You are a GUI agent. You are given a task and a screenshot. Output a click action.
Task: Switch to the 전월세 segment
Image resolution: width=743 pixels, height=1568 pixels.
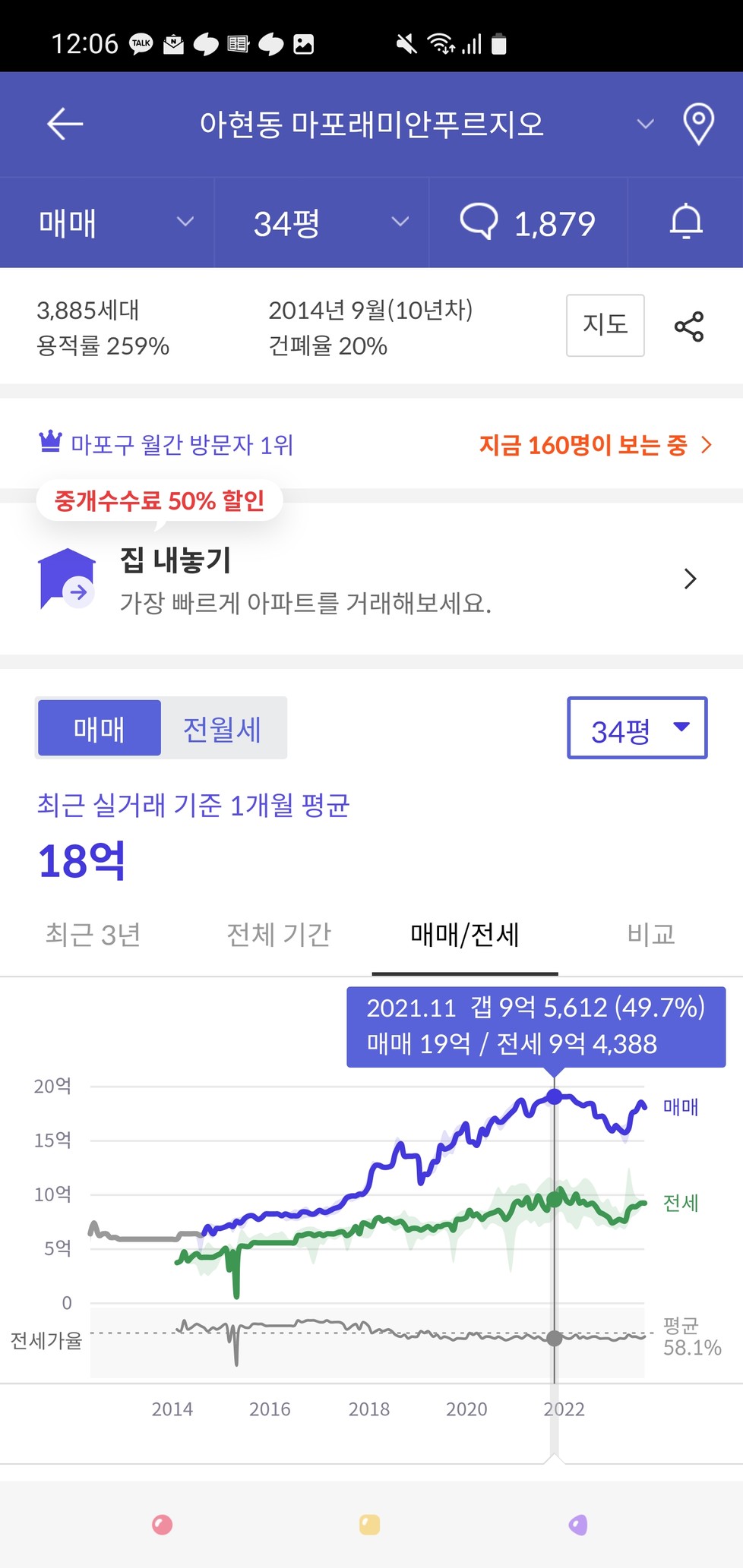[223, 729]
